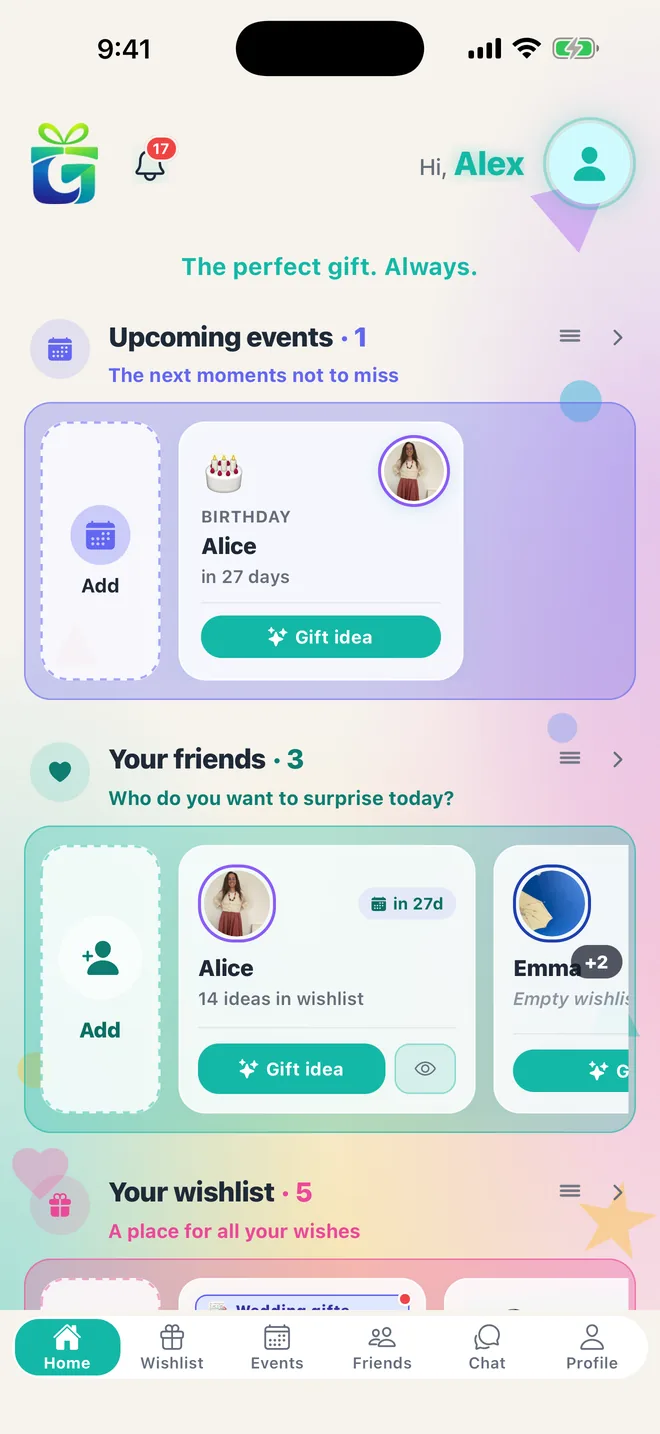View Alice's wishlist with the eye icon
This screenshot has width=660, height=1434.
tap(425, 1069)
